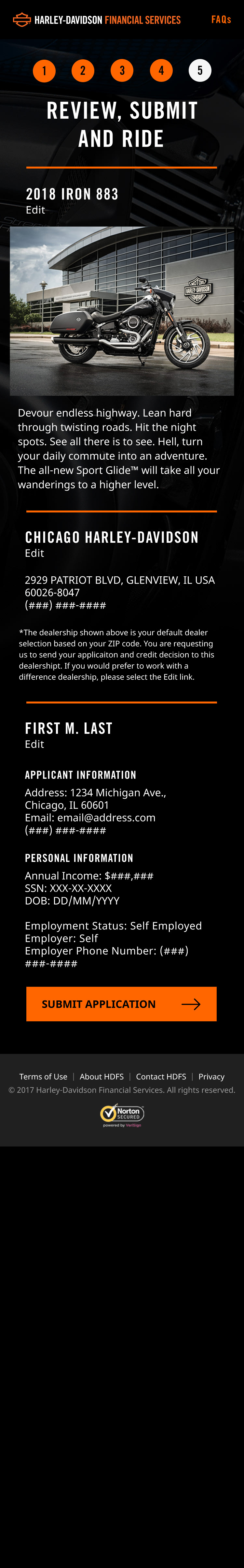Go back to step 1
This screenshot has width=244, height=1568.
pos(44,71)
